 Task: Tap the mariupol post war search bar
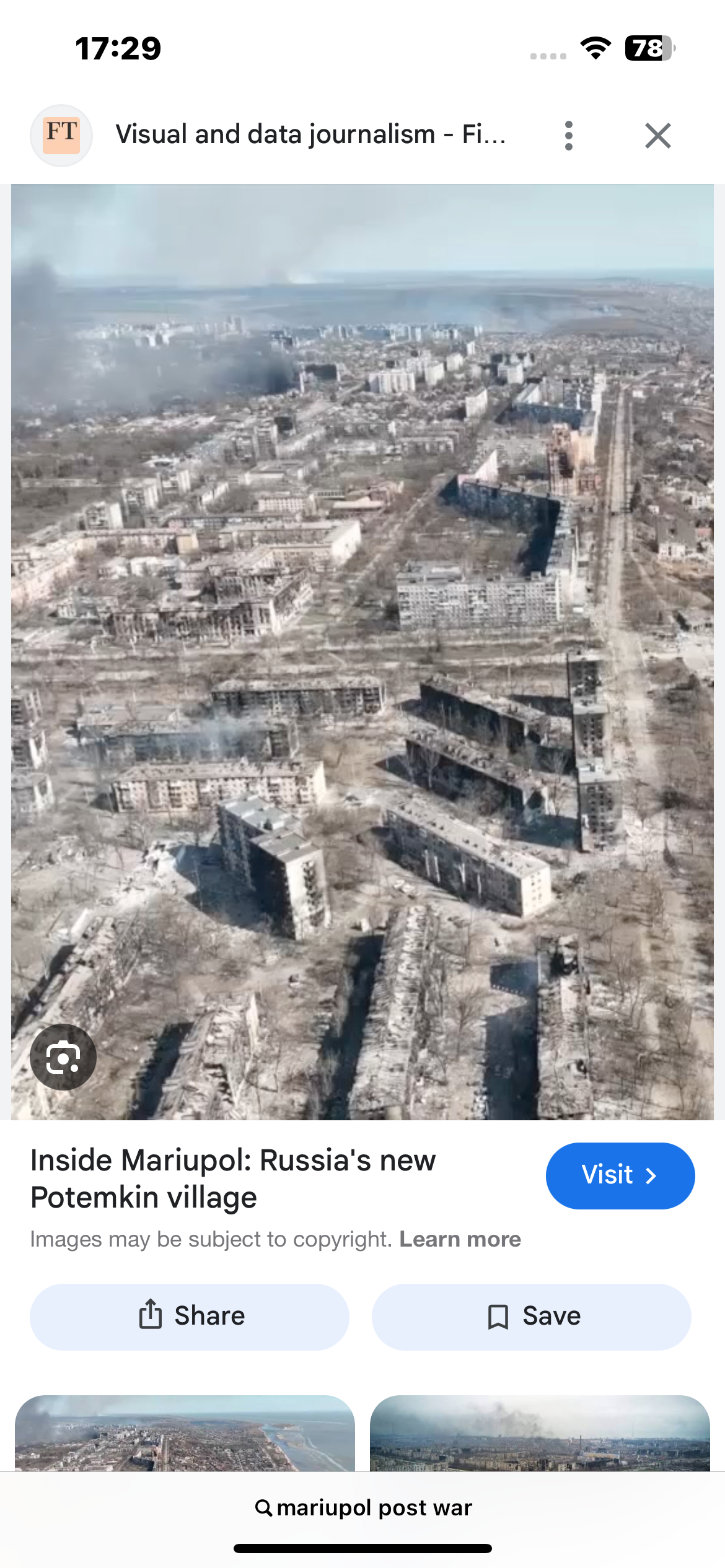point(363,1508)
